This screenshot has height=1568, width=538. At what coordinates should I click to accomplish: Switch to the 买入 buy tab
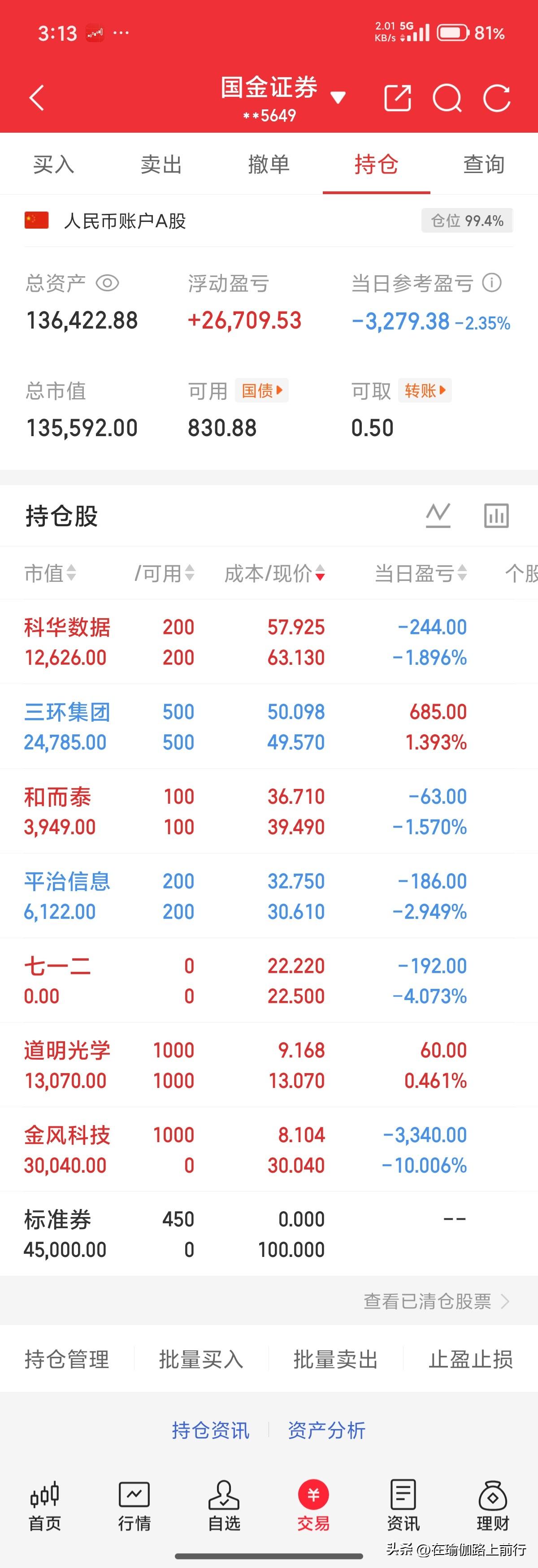[x=53, y=165]
